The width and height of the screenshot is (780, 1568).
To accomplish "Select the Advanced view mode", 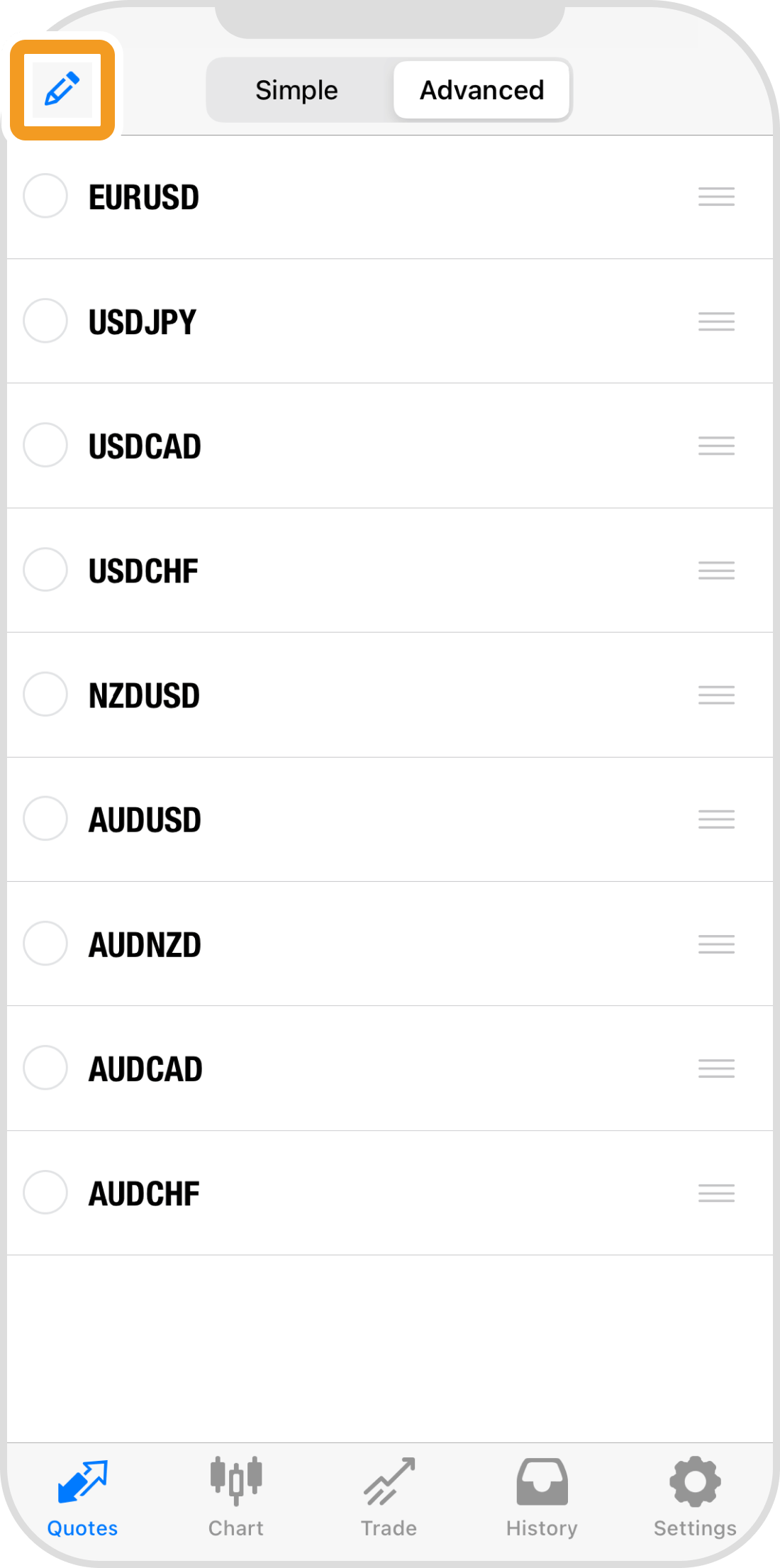I will coord(481,90).
